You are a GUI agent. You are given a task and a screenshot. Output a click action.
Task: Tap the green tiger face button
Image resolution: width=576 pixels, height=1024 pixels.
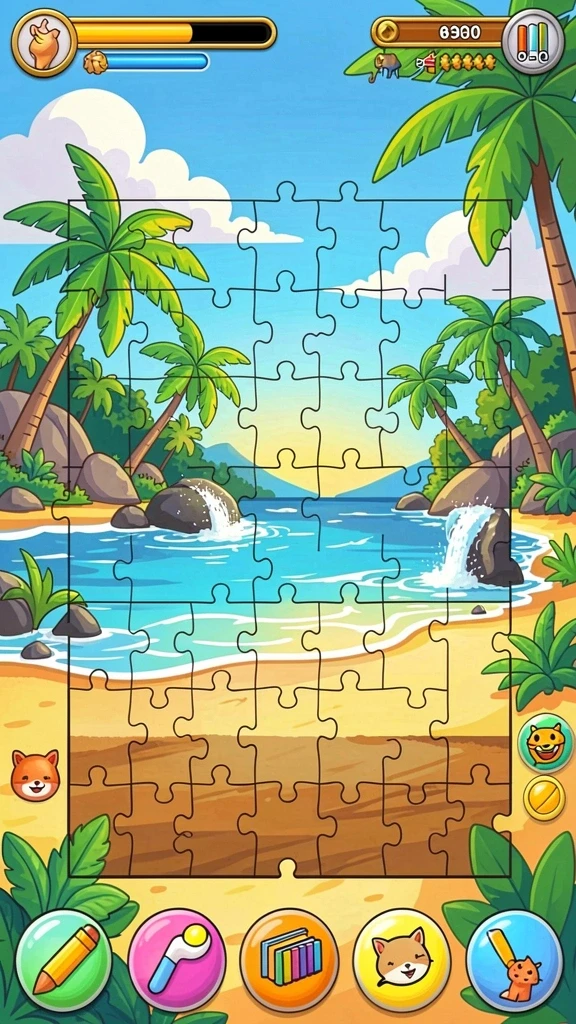coord(545,743)
